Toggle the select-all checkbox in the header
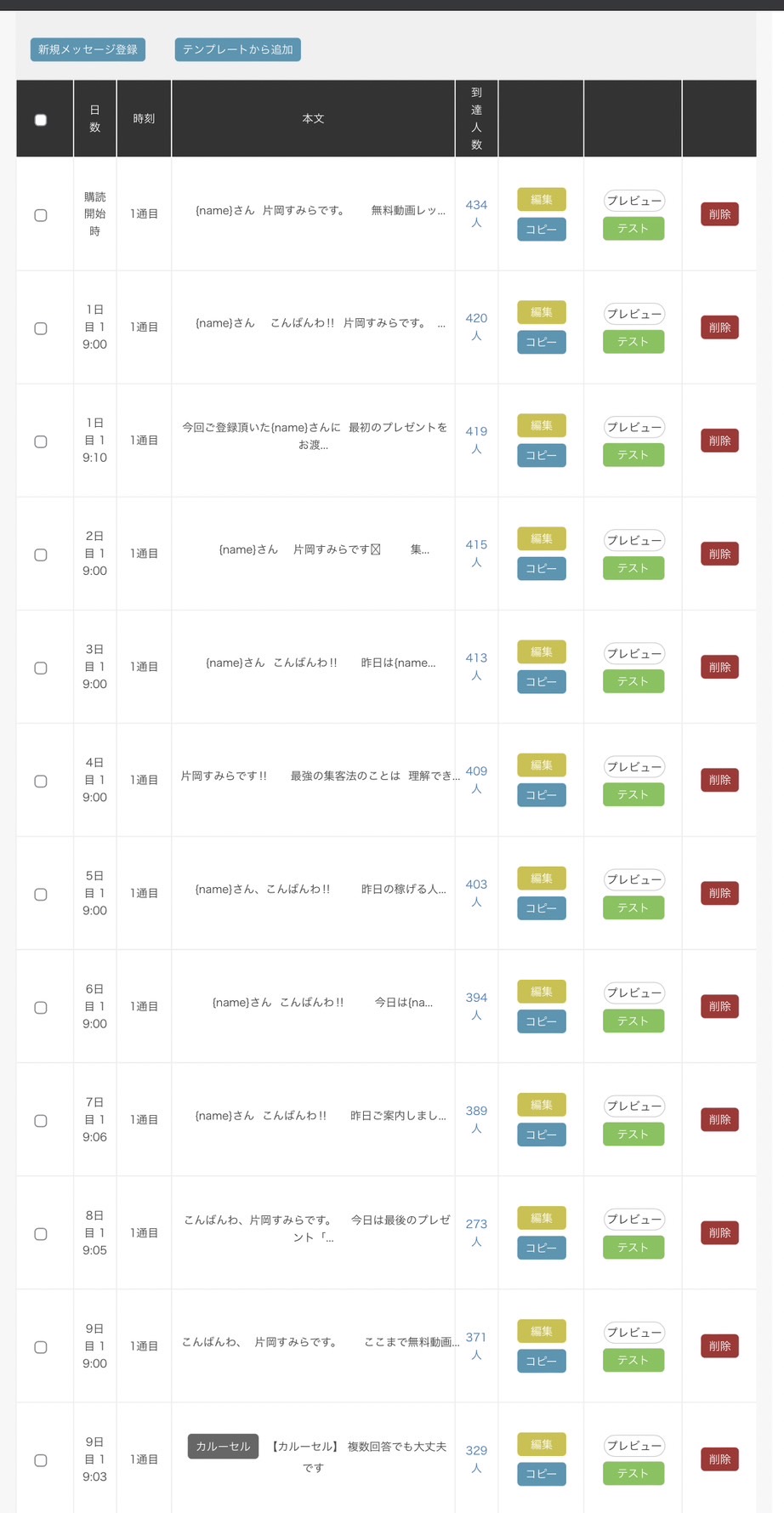This screenshot has height=1513, width=784. pyautogui.click(x=41, y=120)
